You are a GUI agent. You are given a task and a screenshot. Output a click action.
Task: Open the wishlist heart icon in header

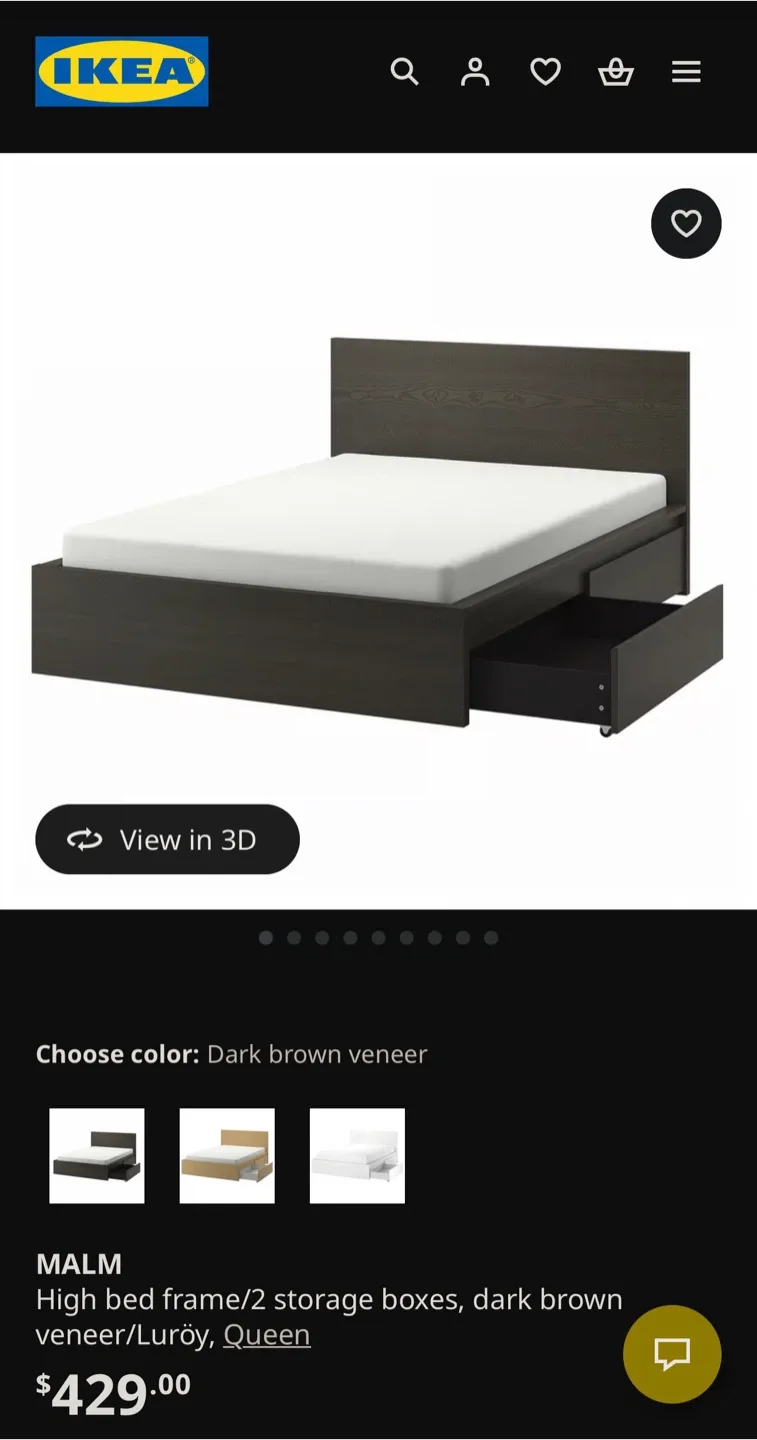[545, 71]
